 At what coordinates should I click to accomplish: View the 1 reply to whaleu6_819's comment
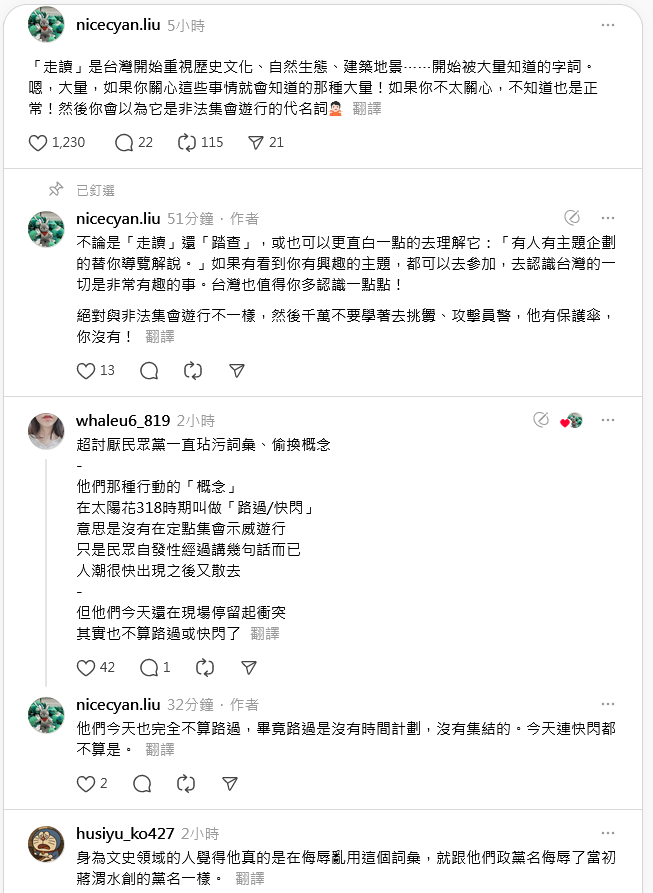click(x=150, y=667)
